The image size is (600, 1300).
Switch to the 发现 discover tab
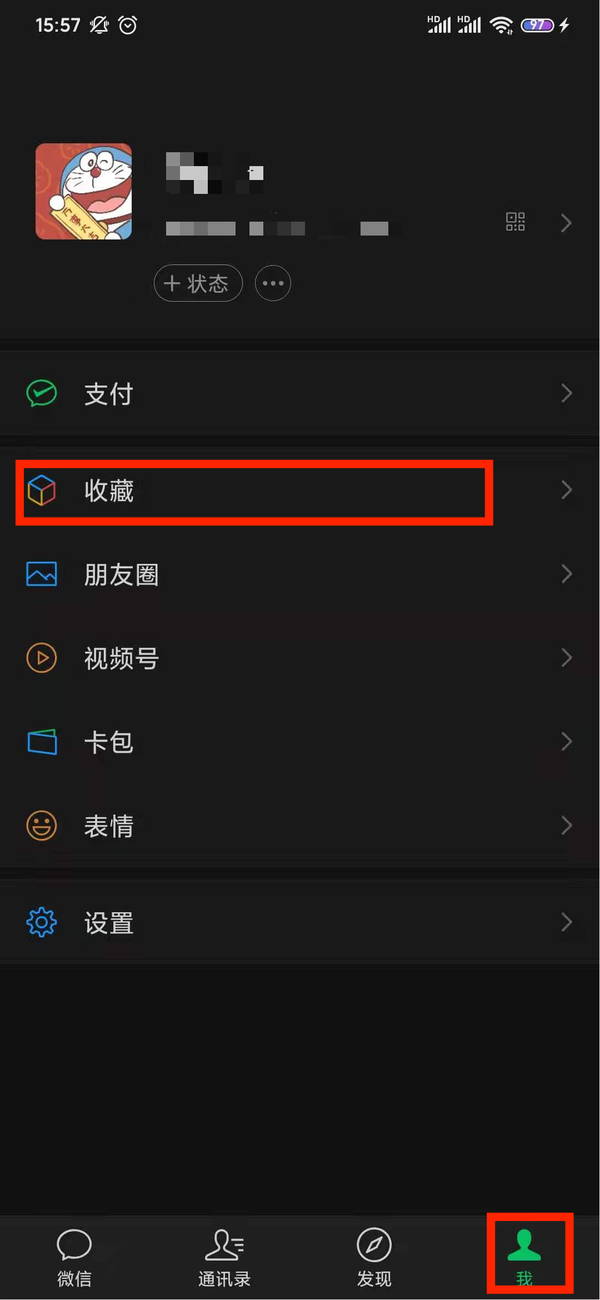tap(374, 1257)
